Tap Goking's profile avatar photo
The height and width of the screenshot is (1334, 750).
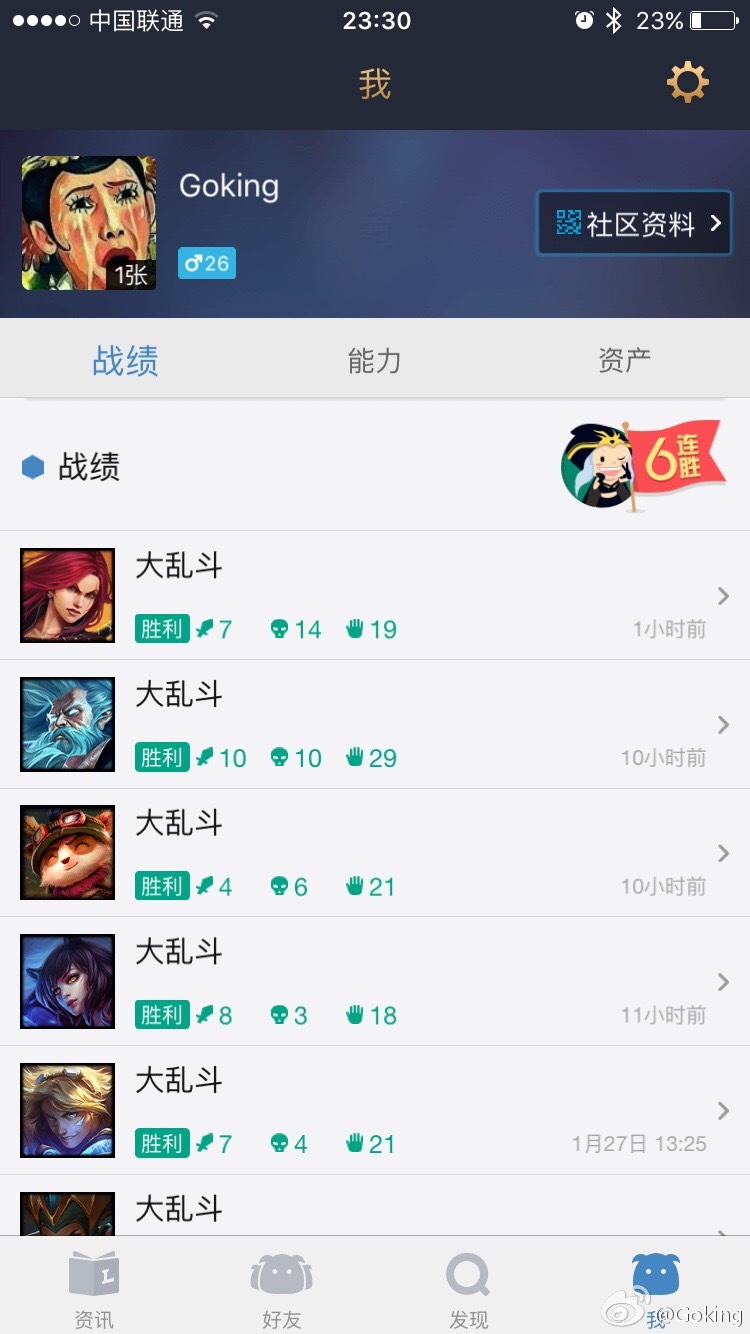(x=89, y=223)
